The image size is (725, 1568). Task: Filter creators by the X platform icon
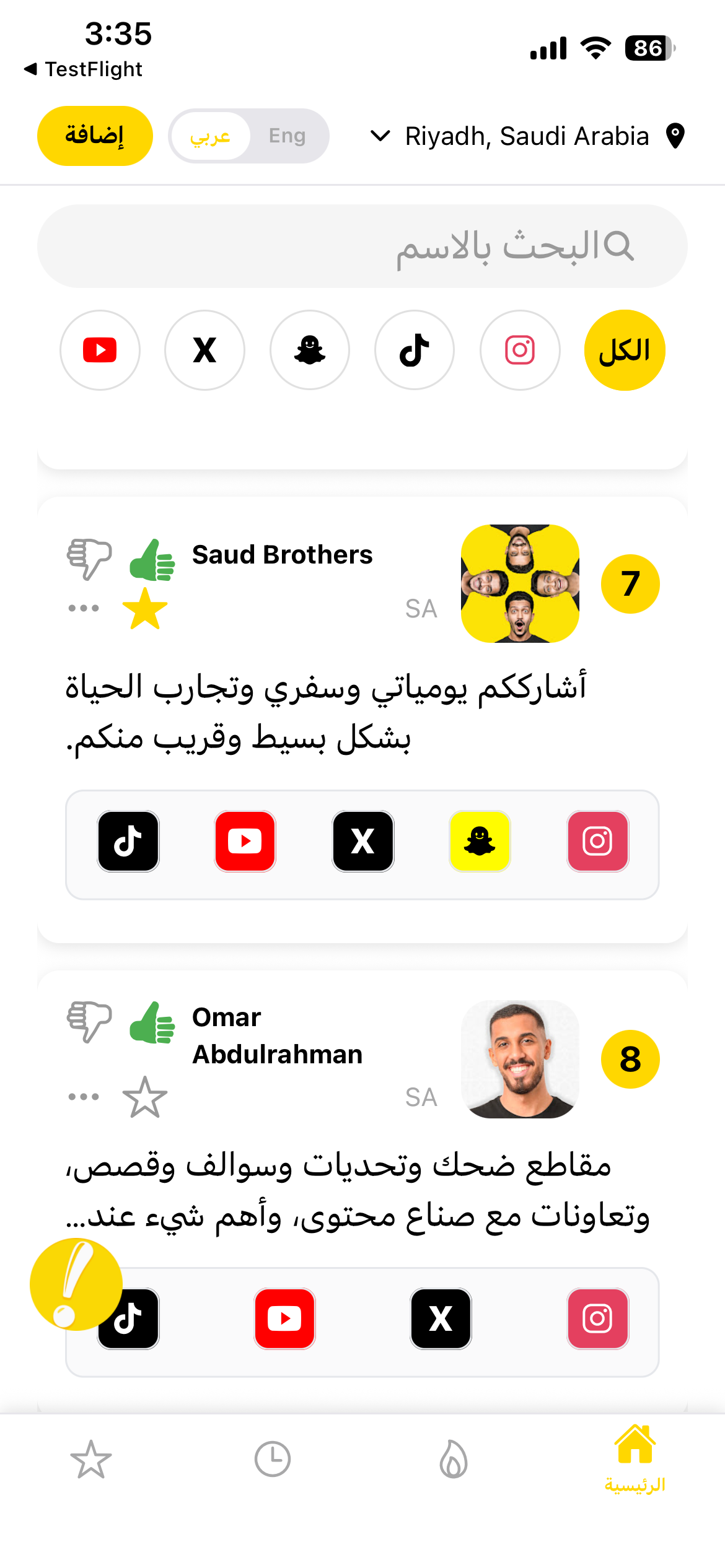coord(204,349)
